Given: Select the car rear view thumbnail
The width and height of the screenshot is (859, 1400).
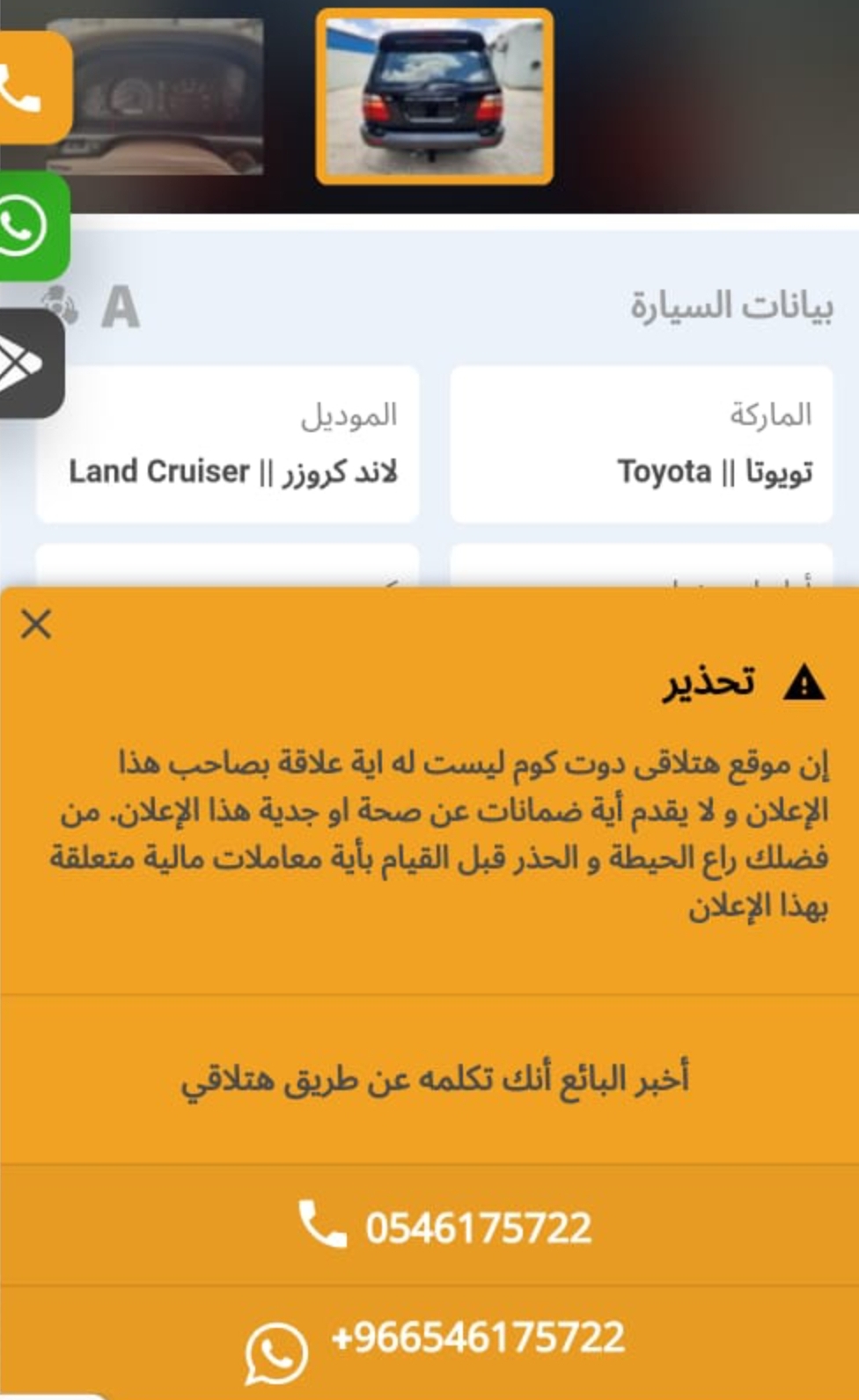Looking at the screenshot, I should tap(435, 96).
